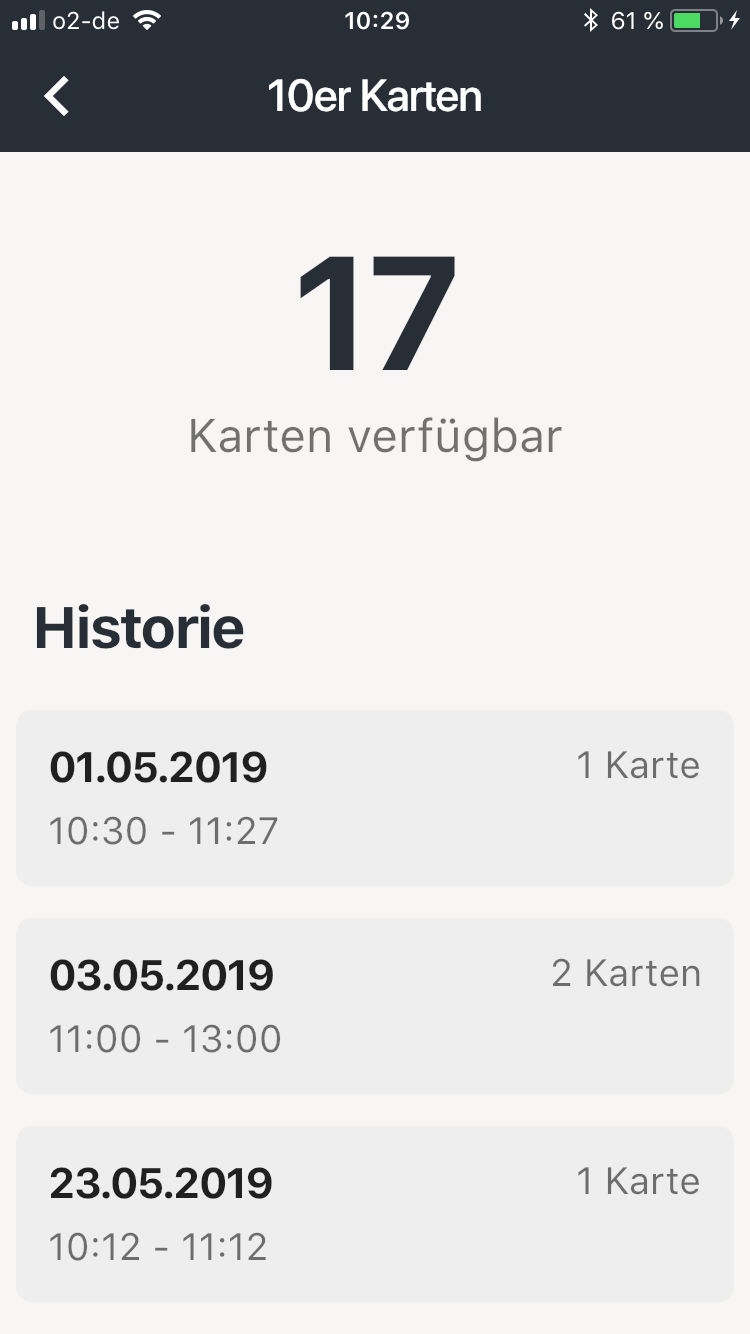
Task: Open the 03.05.2019 history entry
Action: click(375, 1006)
